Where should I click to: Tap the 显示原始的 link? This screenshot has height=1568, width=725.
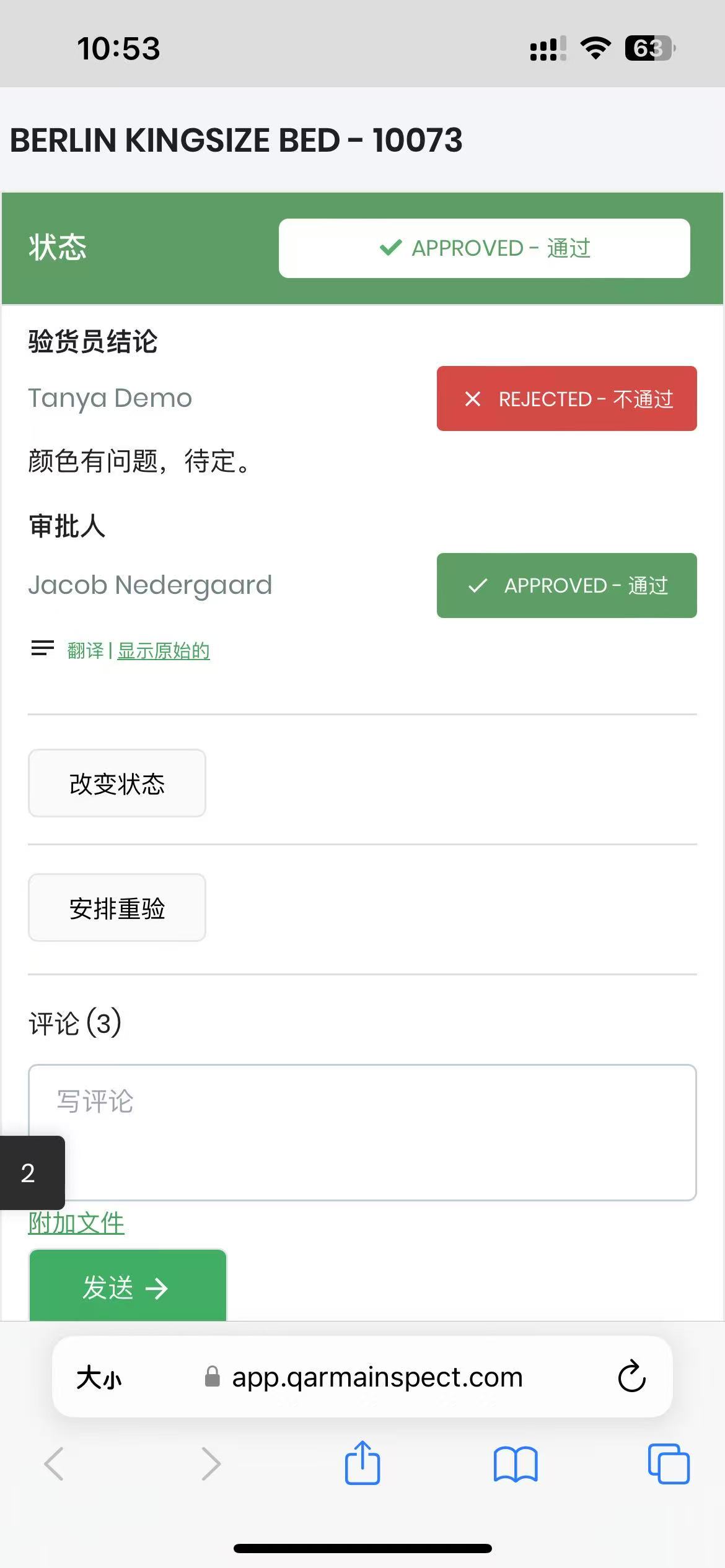164,651
